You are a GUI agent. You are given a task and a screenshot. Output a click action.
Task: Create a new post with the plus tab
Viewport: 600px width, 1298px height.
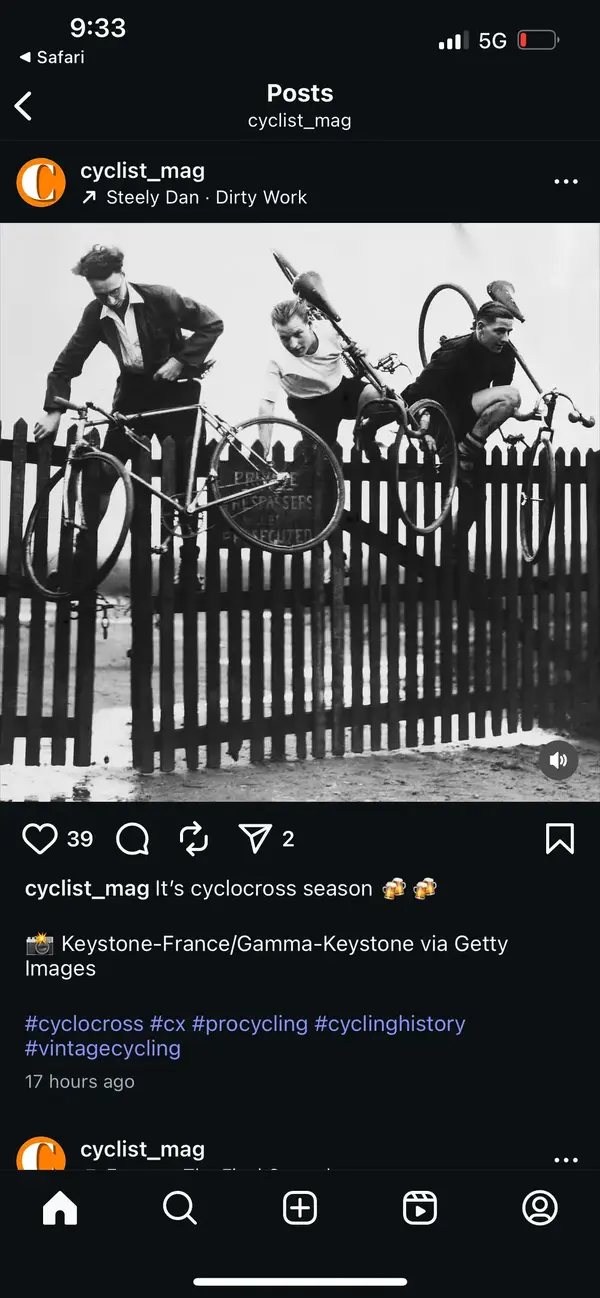point(300,1209)
